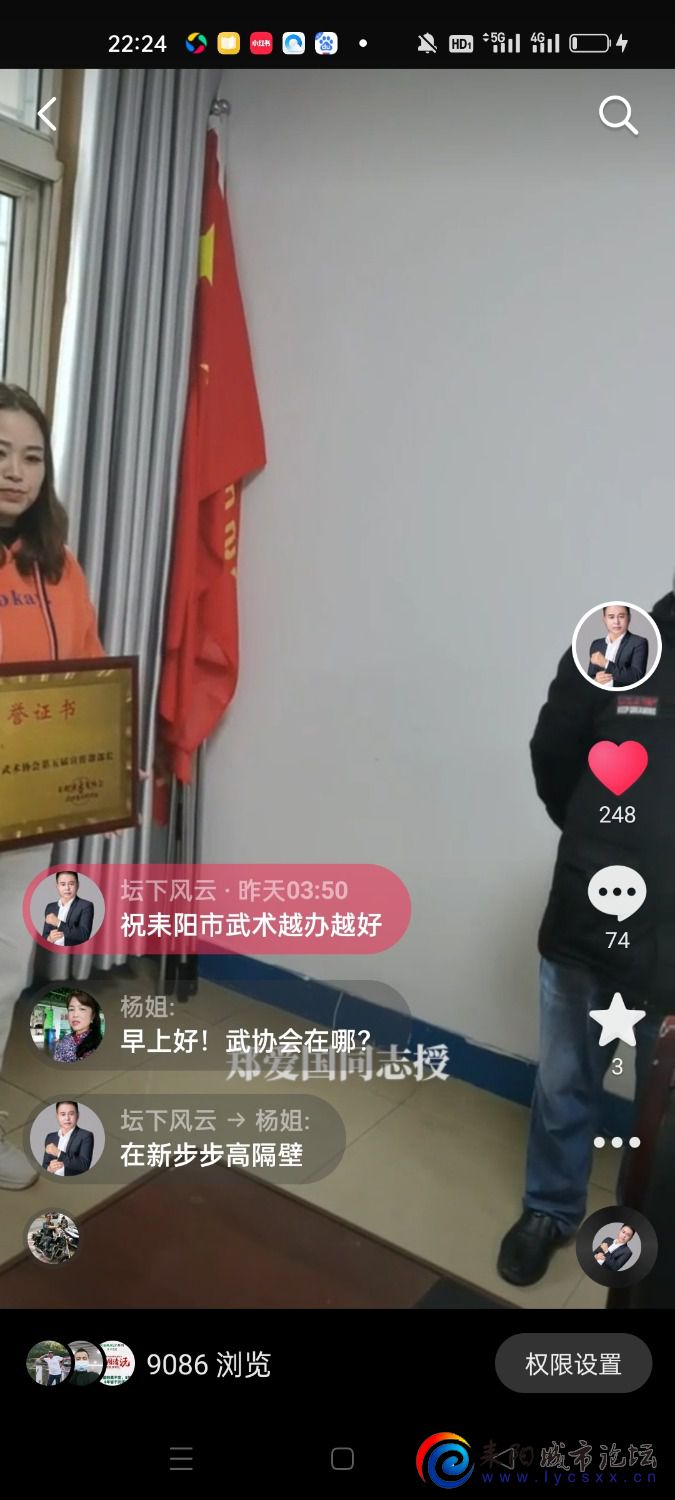Open the three-dot more options menu
This screenshot has height=1500, width=675.
coord(617,1142)
